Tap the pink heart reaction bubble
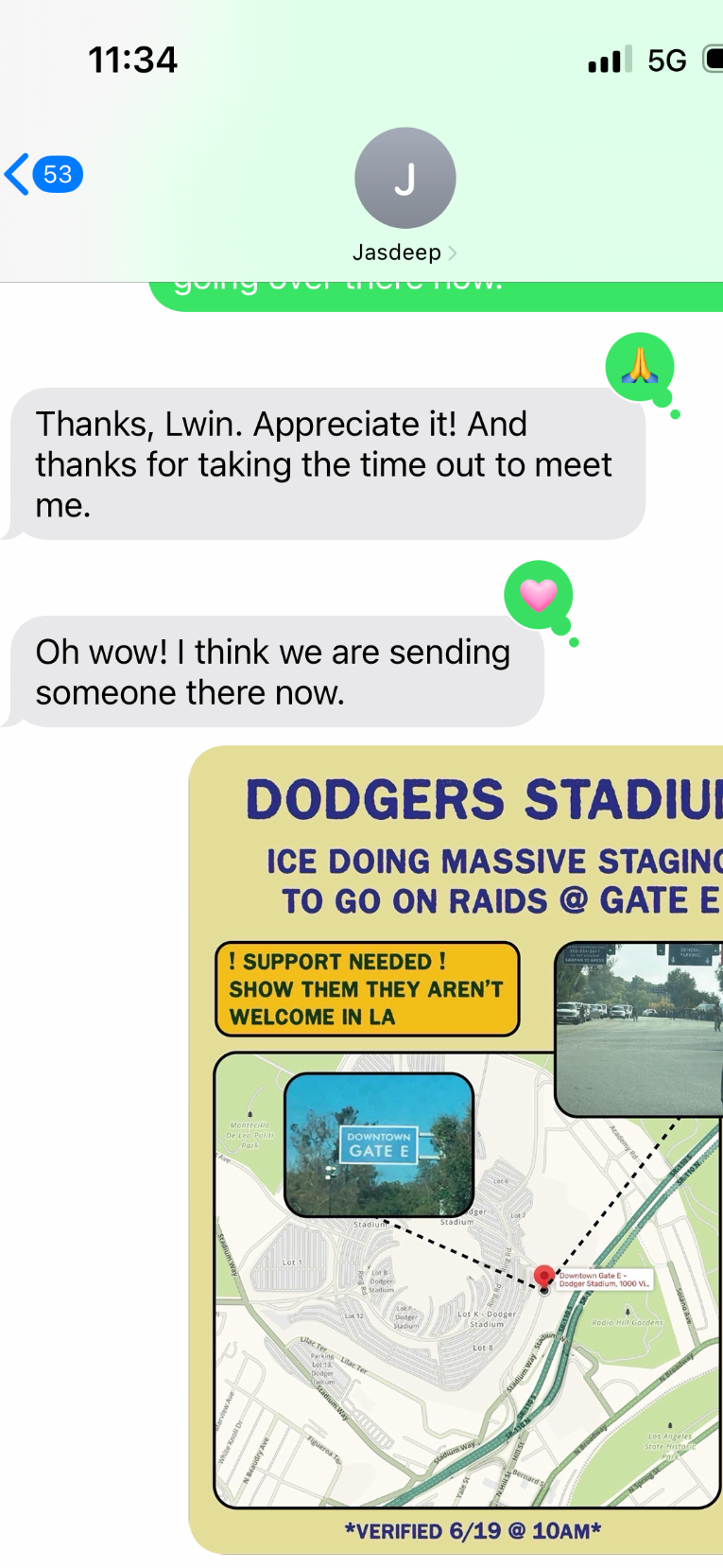This screenshot has height=1568, width=723. click(539, 595)
